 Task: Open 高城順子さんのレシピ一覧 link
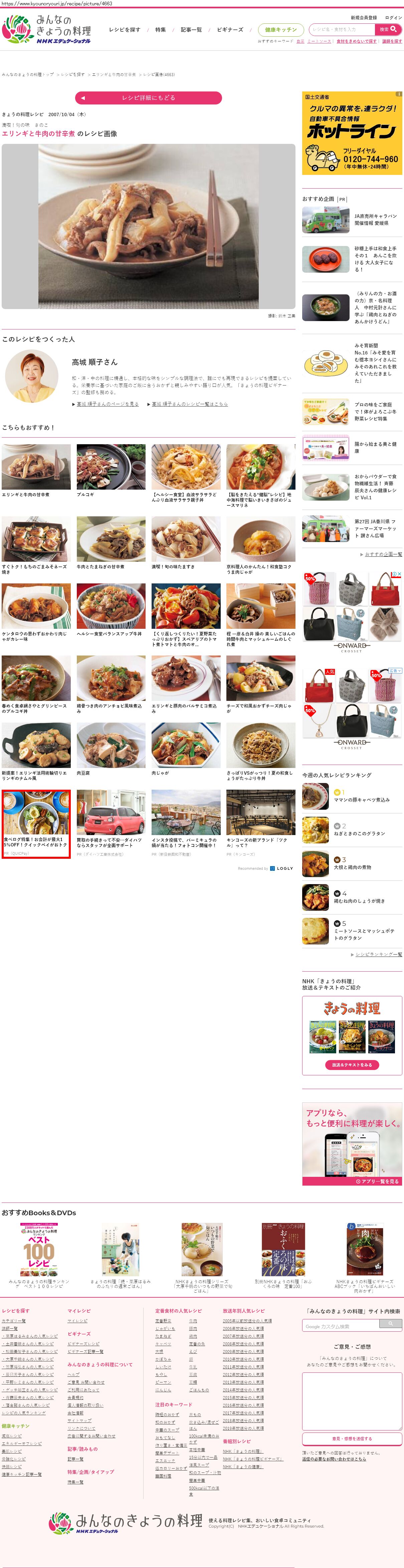pos(190,404)
